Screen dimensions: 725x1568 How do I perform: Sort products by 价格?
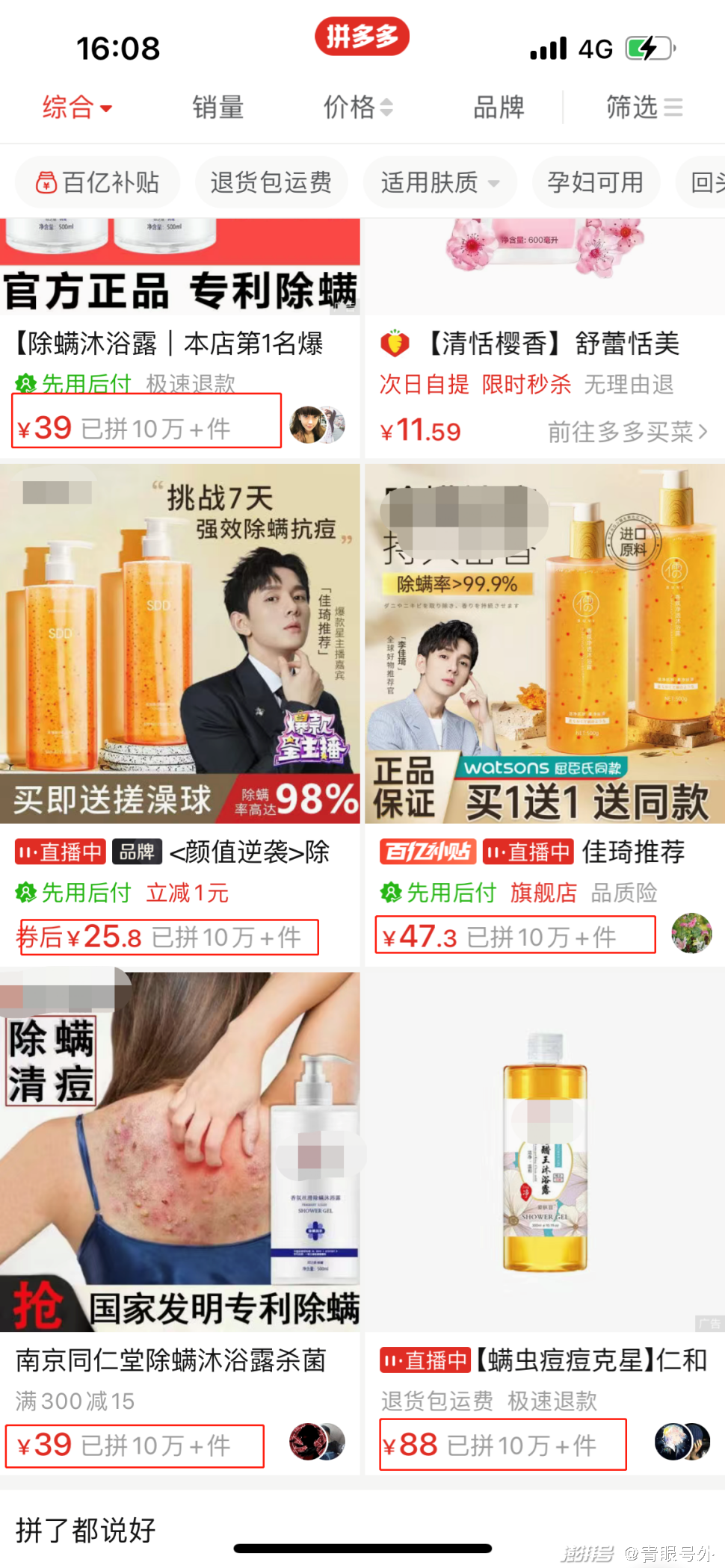tap(357, 108)
